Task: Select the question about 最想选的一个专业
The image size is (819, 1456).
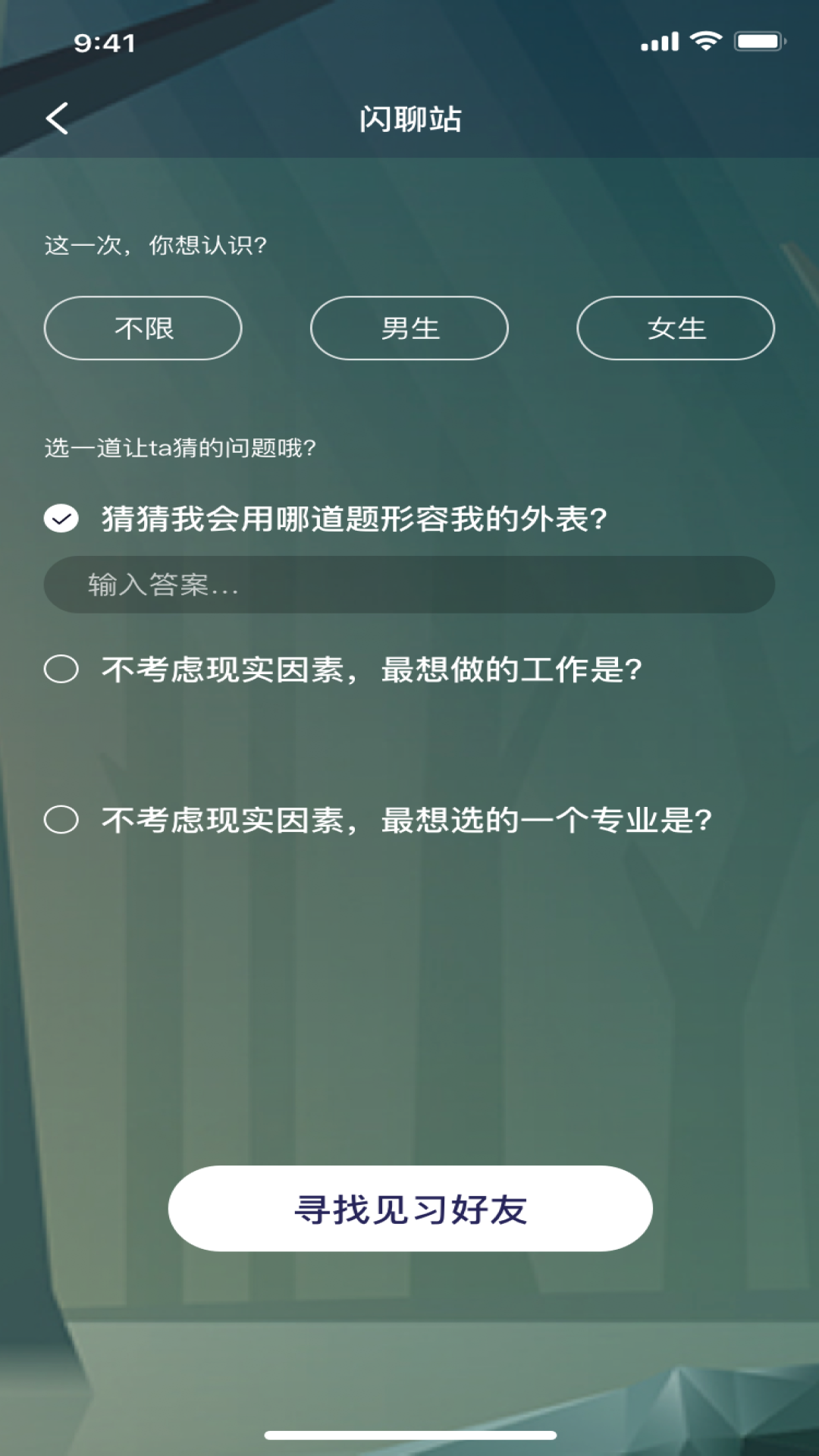Action: (x=61, y=820)
